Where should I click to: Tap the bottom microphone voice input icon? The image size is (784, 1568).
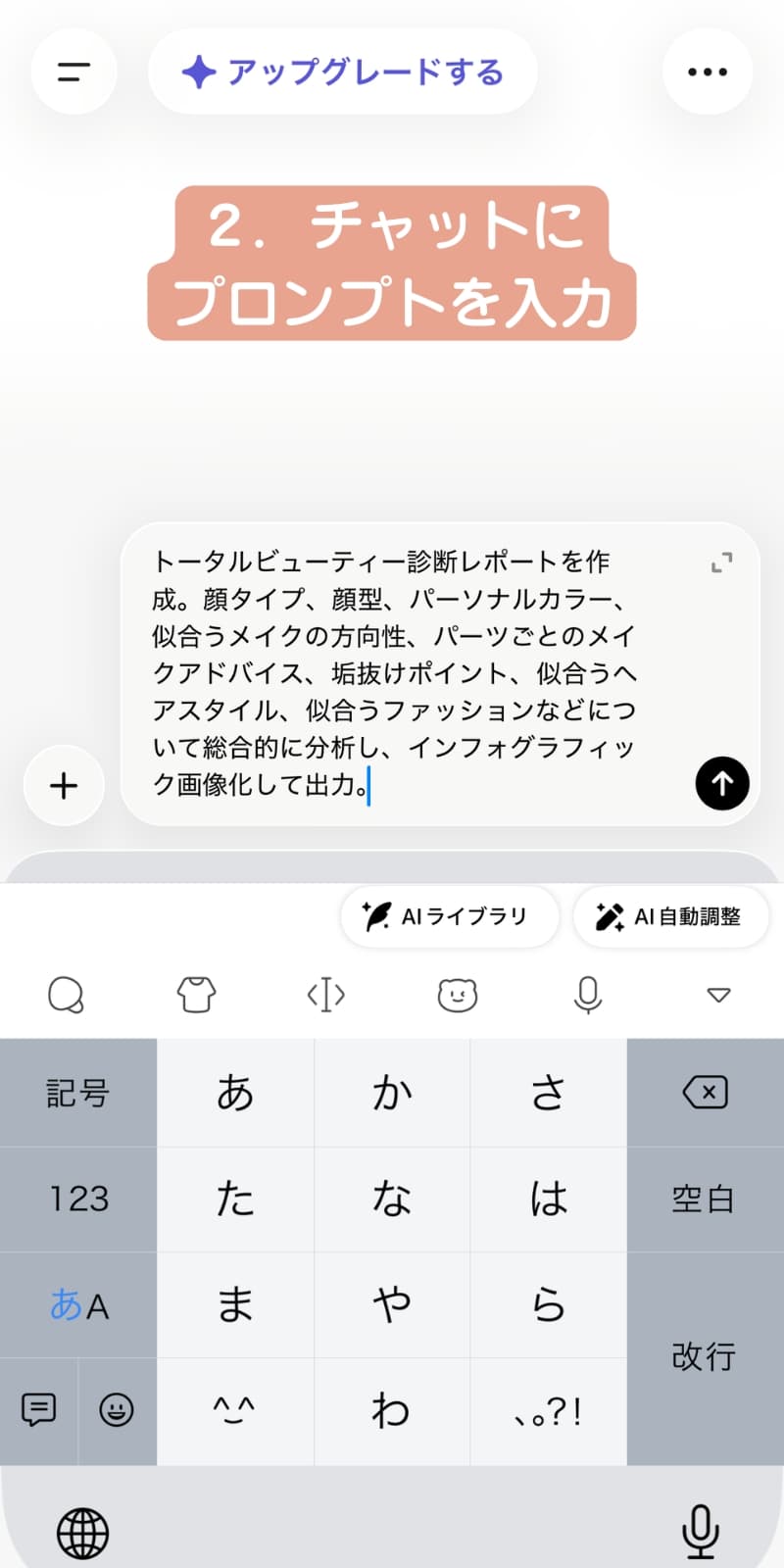[701, 1531]
